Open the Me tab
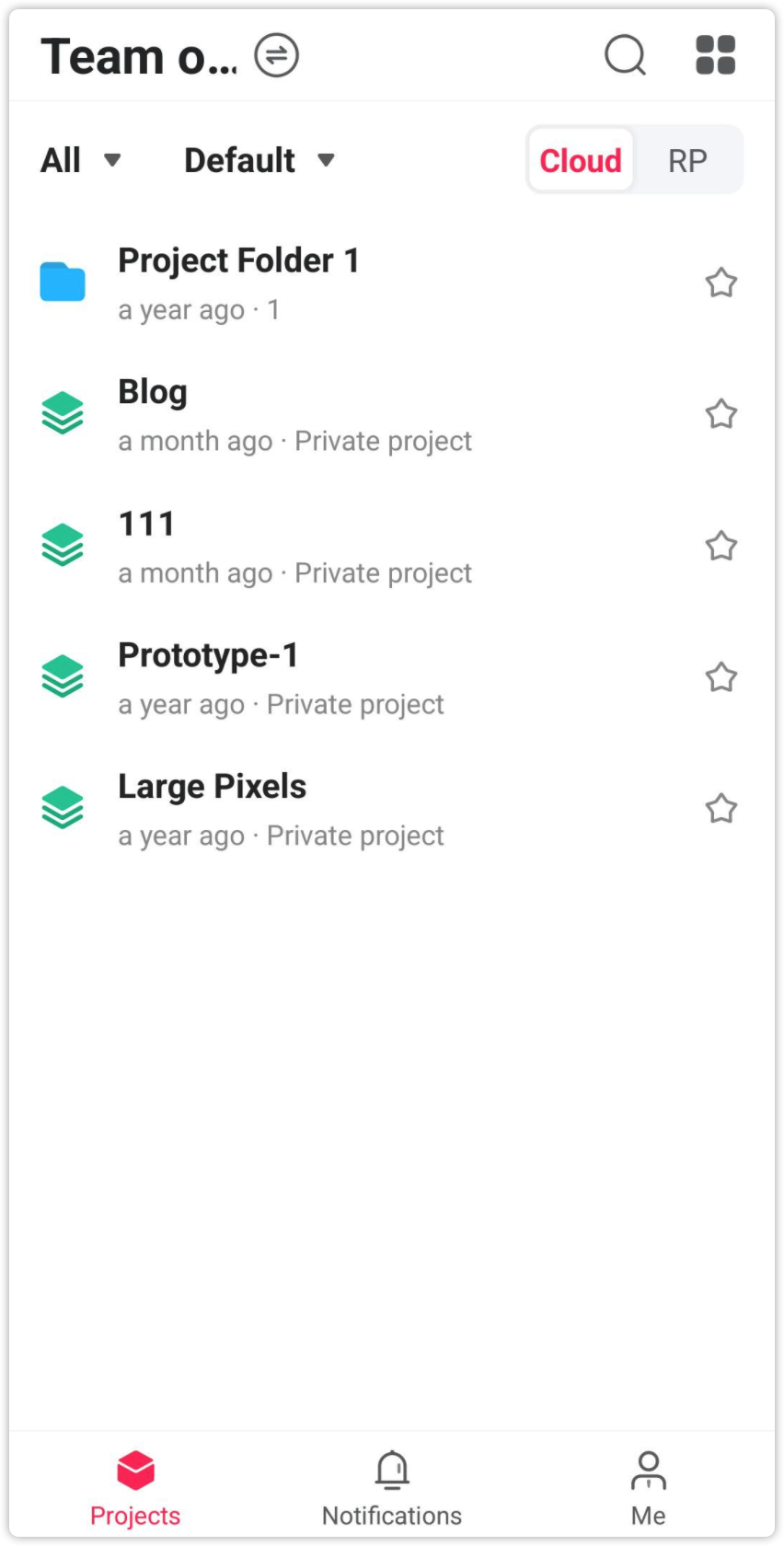This screenshot has width=784, height=1546. coord(649,1488)
